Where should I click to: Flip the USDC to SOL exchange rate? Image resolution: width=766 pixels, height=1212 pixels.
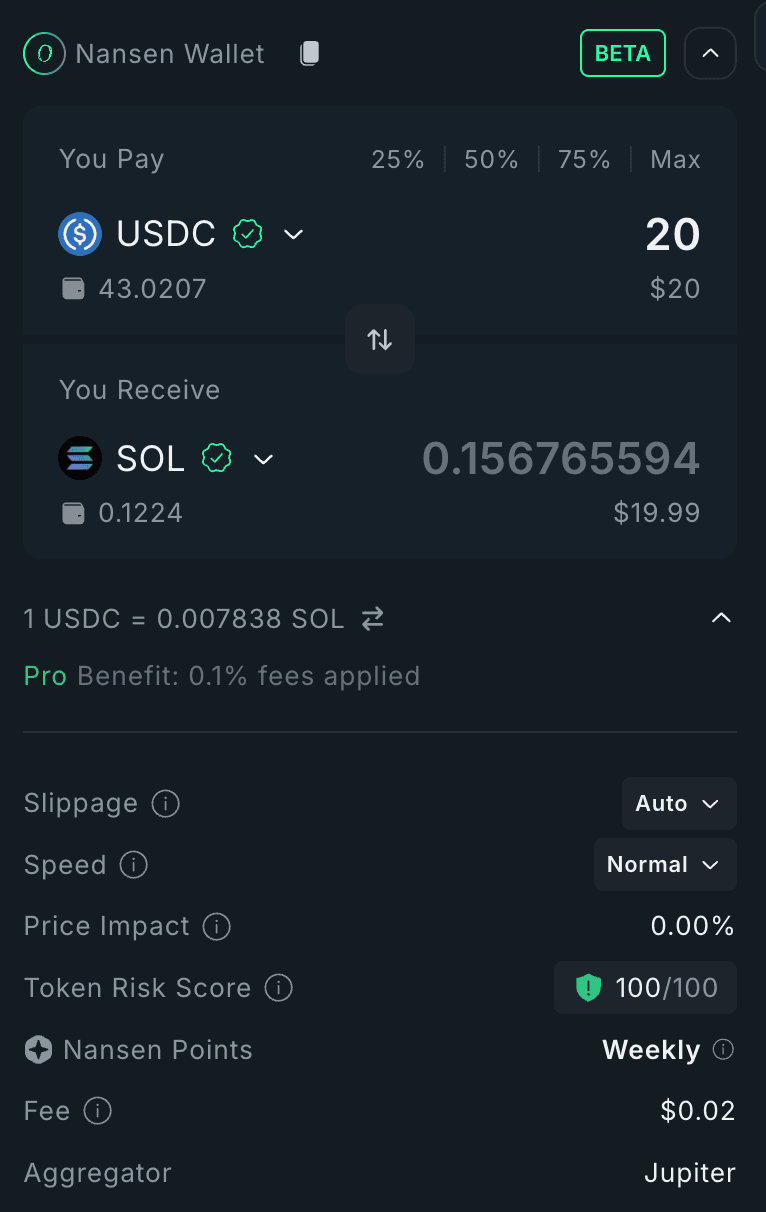(x=372, y=619)
